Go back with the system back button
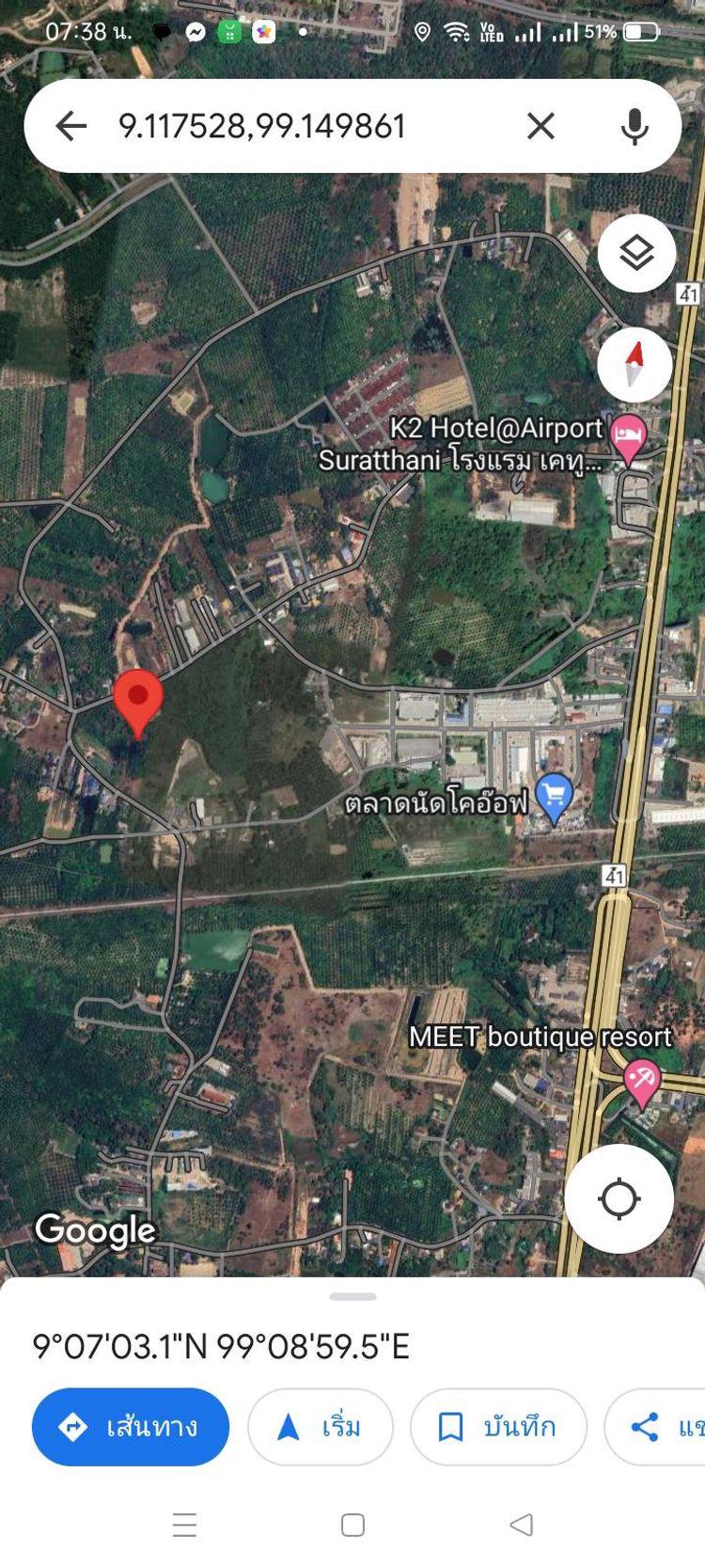This screenshot has height=1568, width=705. [521, 1525]
